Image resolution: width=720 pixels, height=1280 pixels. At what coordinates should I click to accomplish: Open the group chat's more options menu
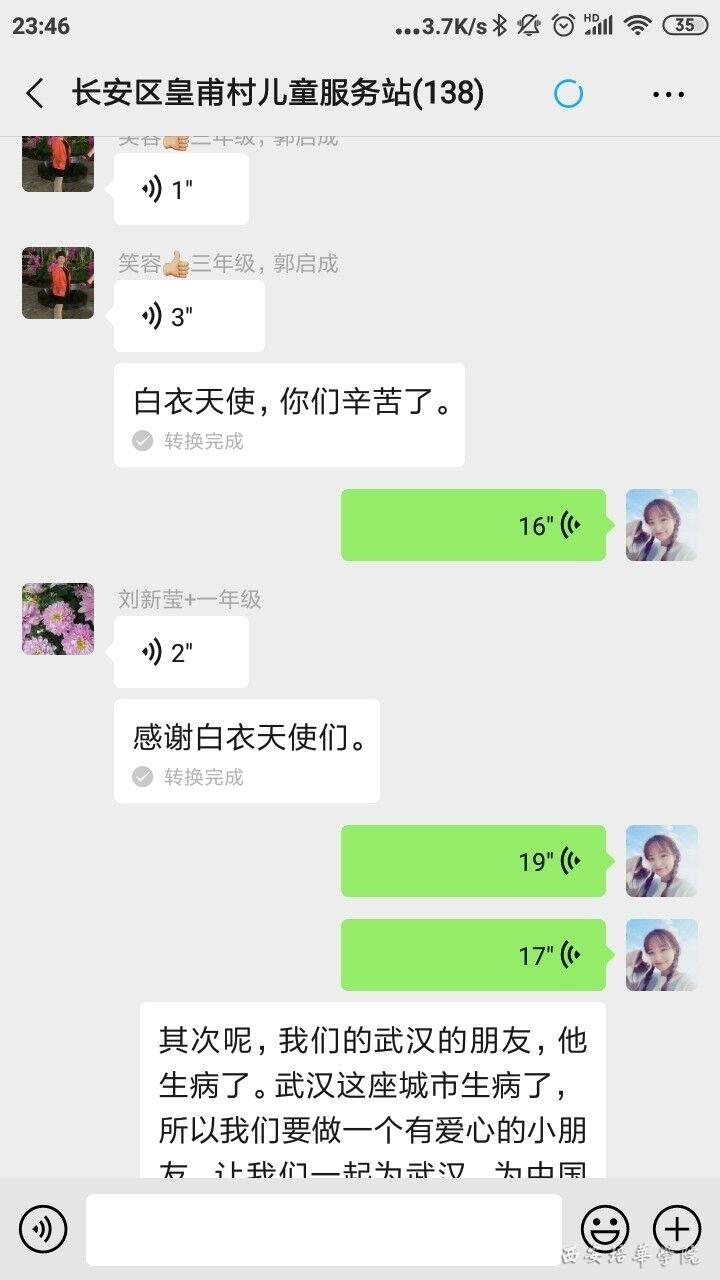coord(668,94)
